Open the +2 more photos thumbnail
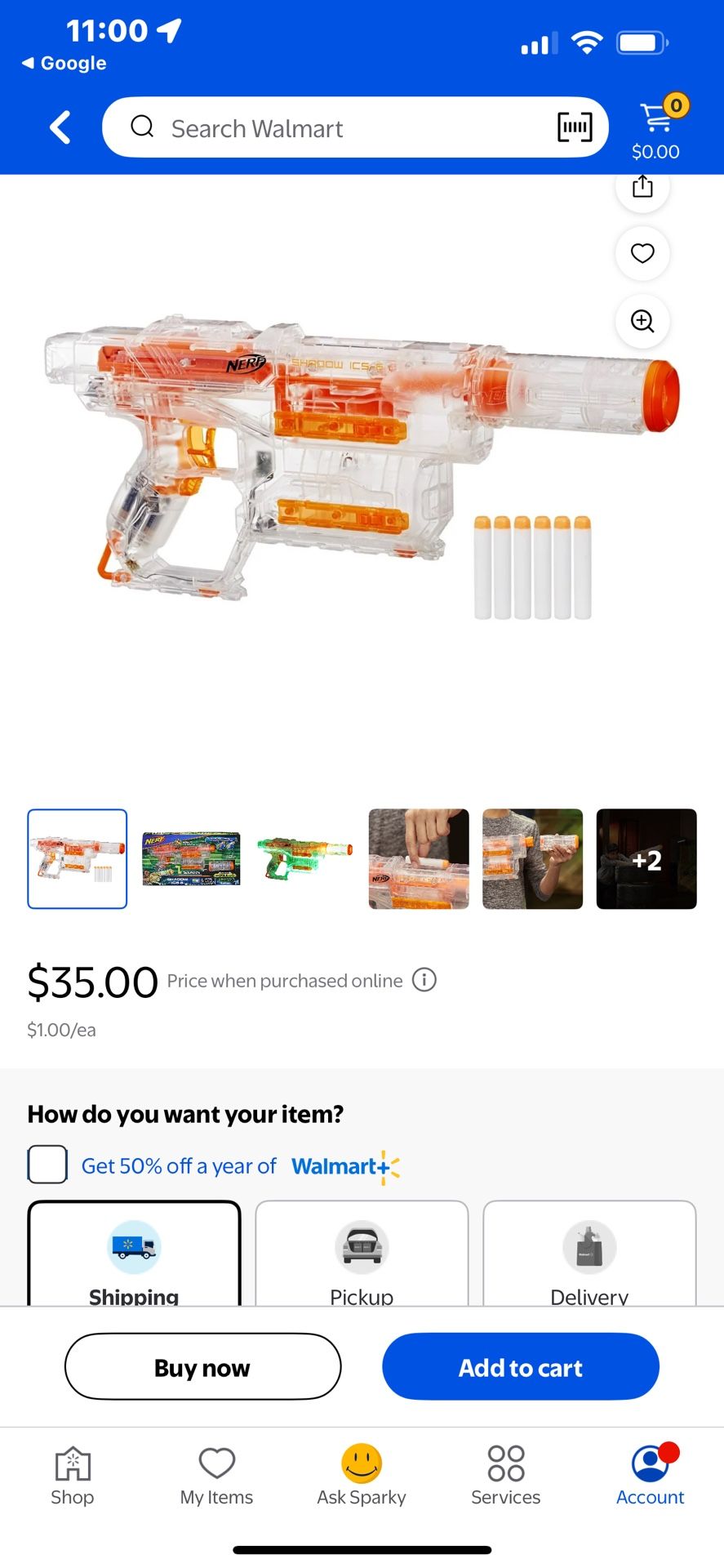Viewport: 724px width, 1568px height. [646, 858]
